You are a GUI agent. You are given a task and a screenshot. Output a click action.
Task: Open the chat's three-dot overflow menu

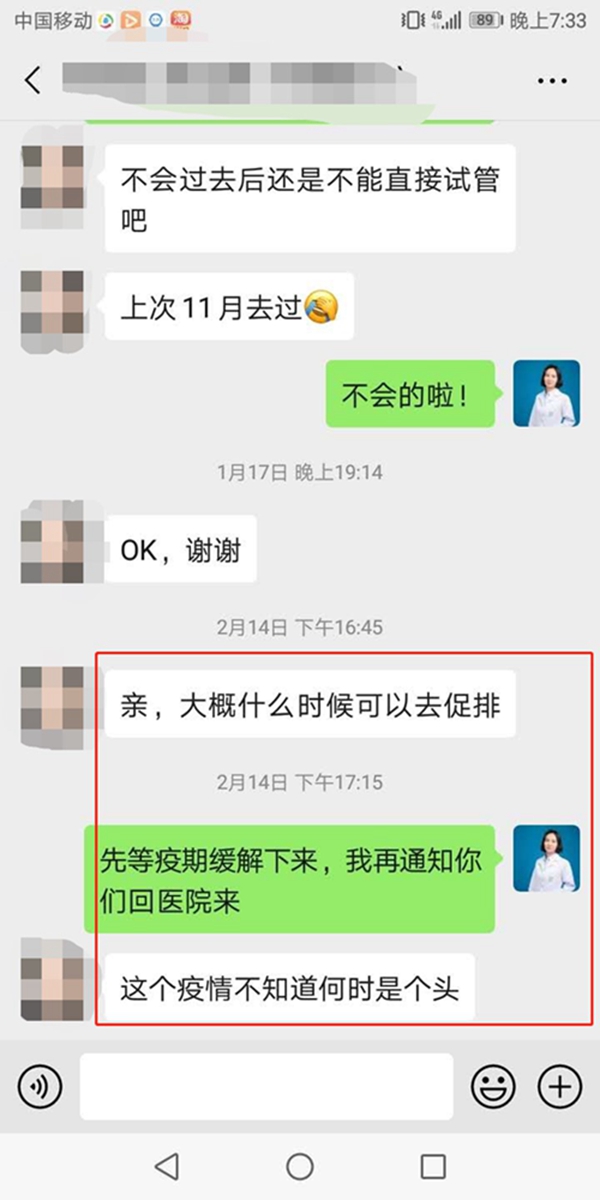tap(552, 81)
